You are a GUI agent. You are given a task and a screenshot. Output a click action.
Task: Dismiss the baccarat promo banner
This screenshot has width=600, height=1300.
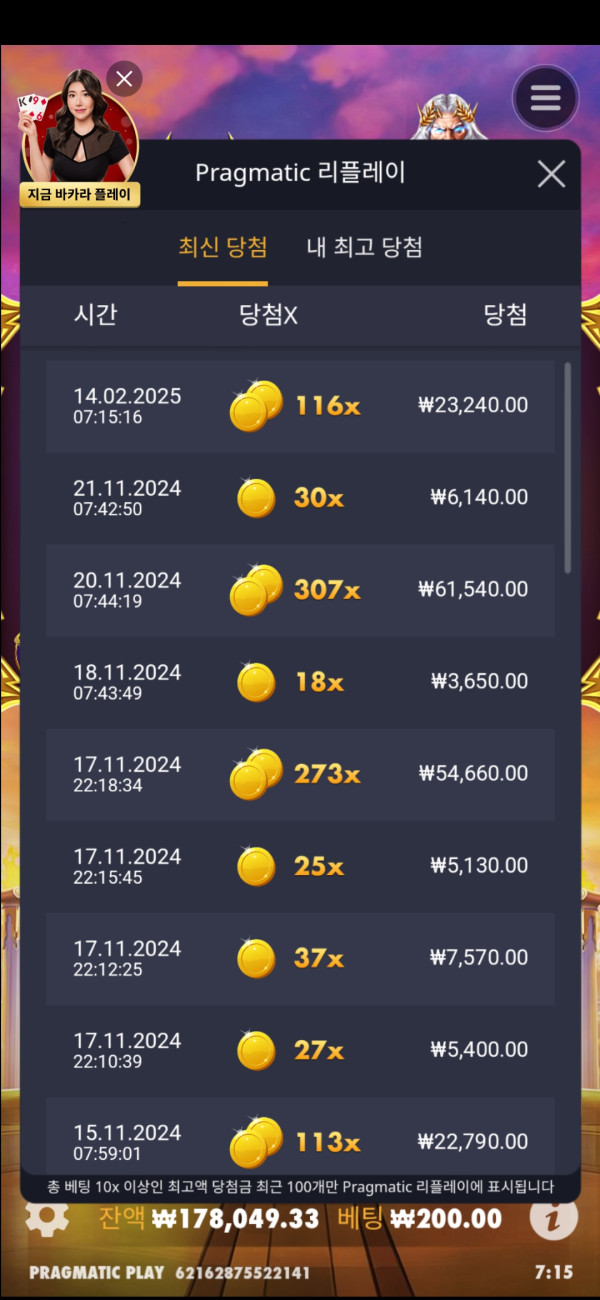pyautogui.click(x=124, y=77)
